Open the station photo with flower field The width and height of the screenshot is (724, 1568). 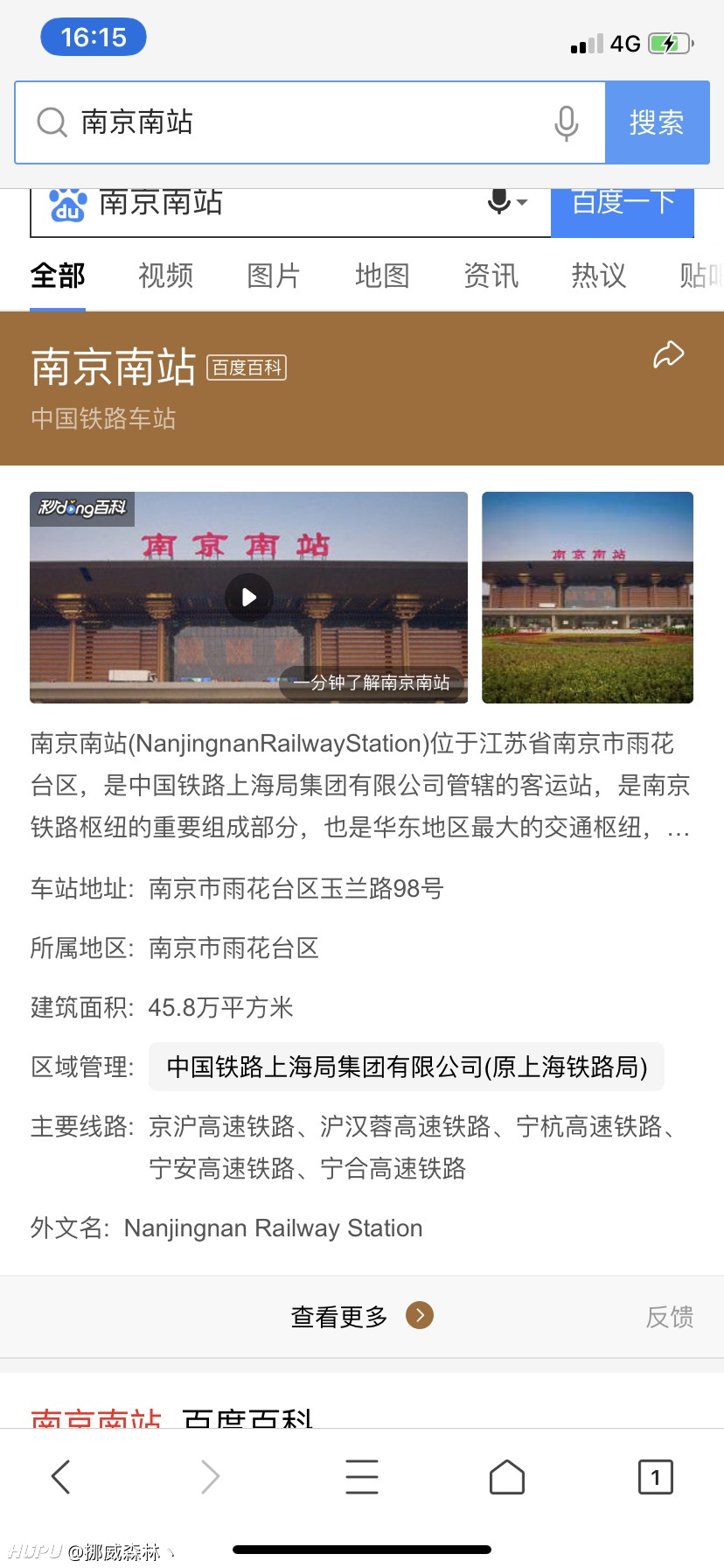pyautogui.click(x=588, y=598)
